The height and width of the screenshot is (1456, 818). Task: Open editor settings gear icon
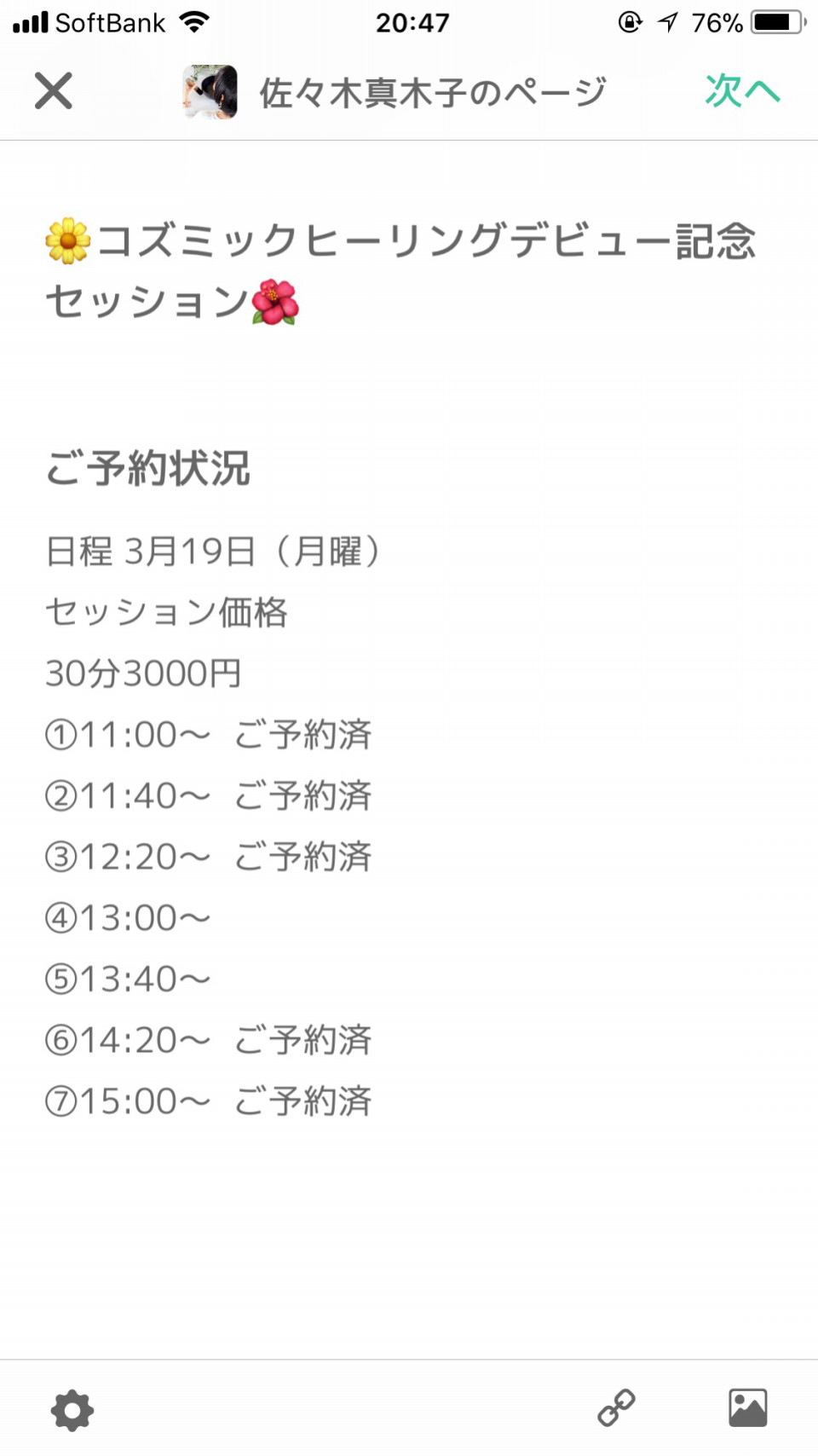tap(72, 1410)
